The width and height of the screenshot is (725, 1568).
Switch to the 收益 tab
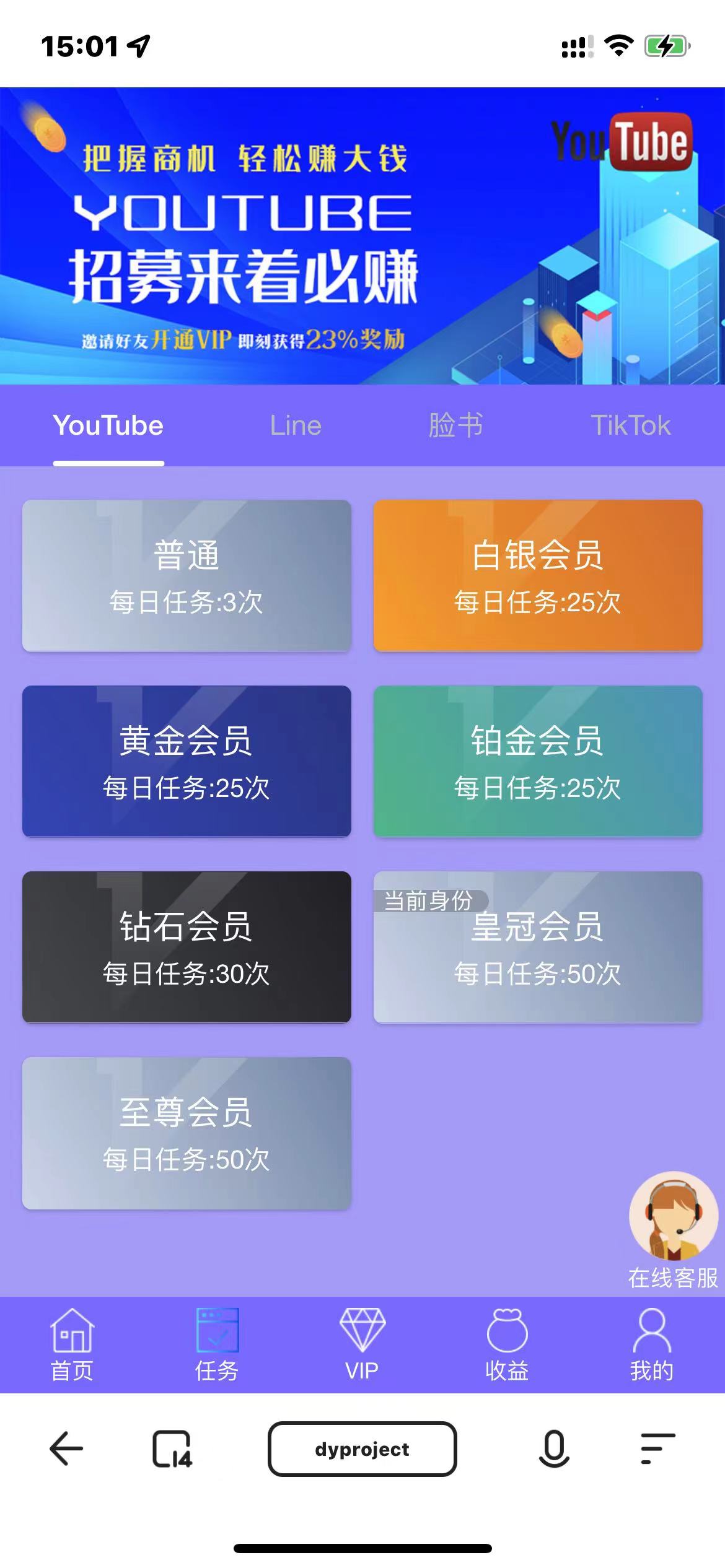[507, 1345]
